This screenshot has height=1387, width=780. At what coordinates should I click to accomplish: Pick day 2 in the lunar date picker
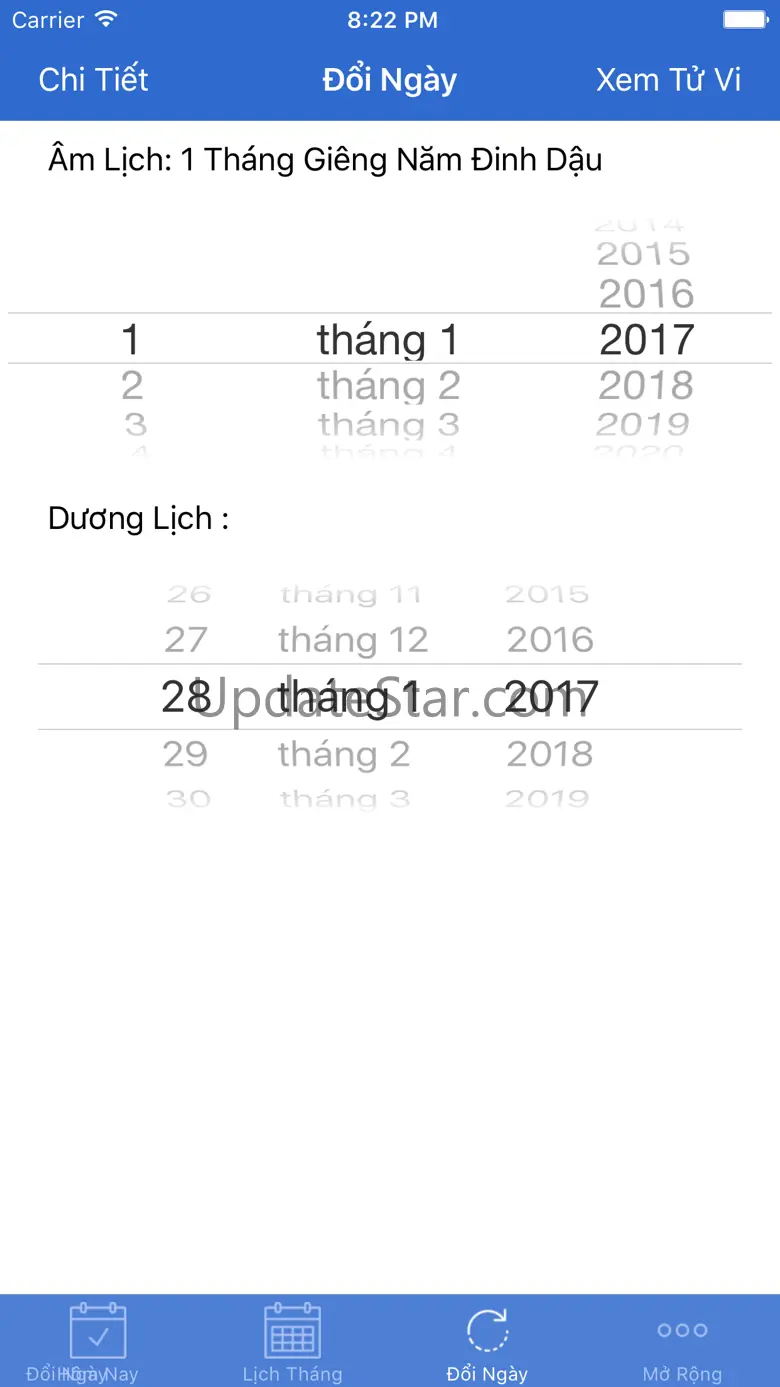(x=132, y=385)
